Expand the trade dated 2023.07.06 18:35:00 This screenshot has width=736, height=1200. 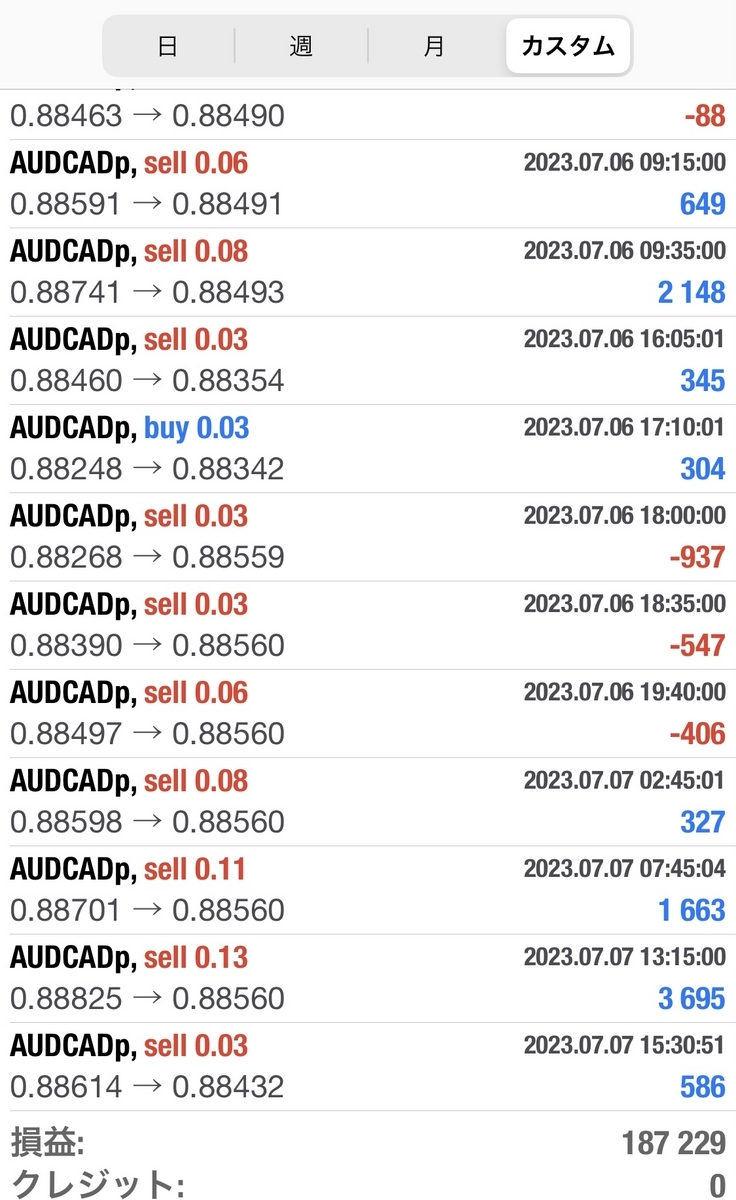tap(368, 624)
